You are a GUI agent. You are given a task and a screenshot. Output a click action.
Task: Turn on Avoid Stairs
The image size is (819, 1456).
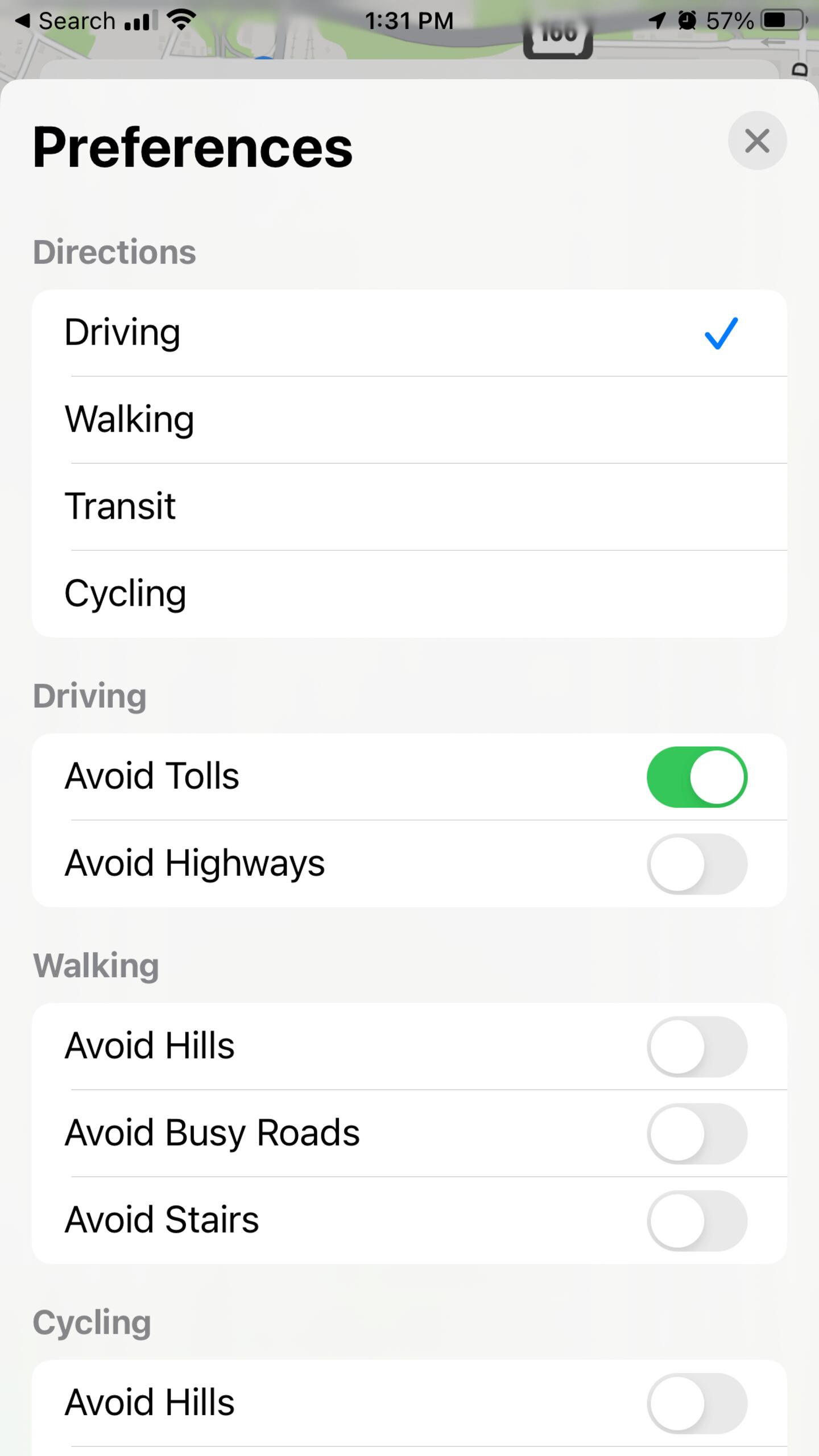coord(697,1221)
